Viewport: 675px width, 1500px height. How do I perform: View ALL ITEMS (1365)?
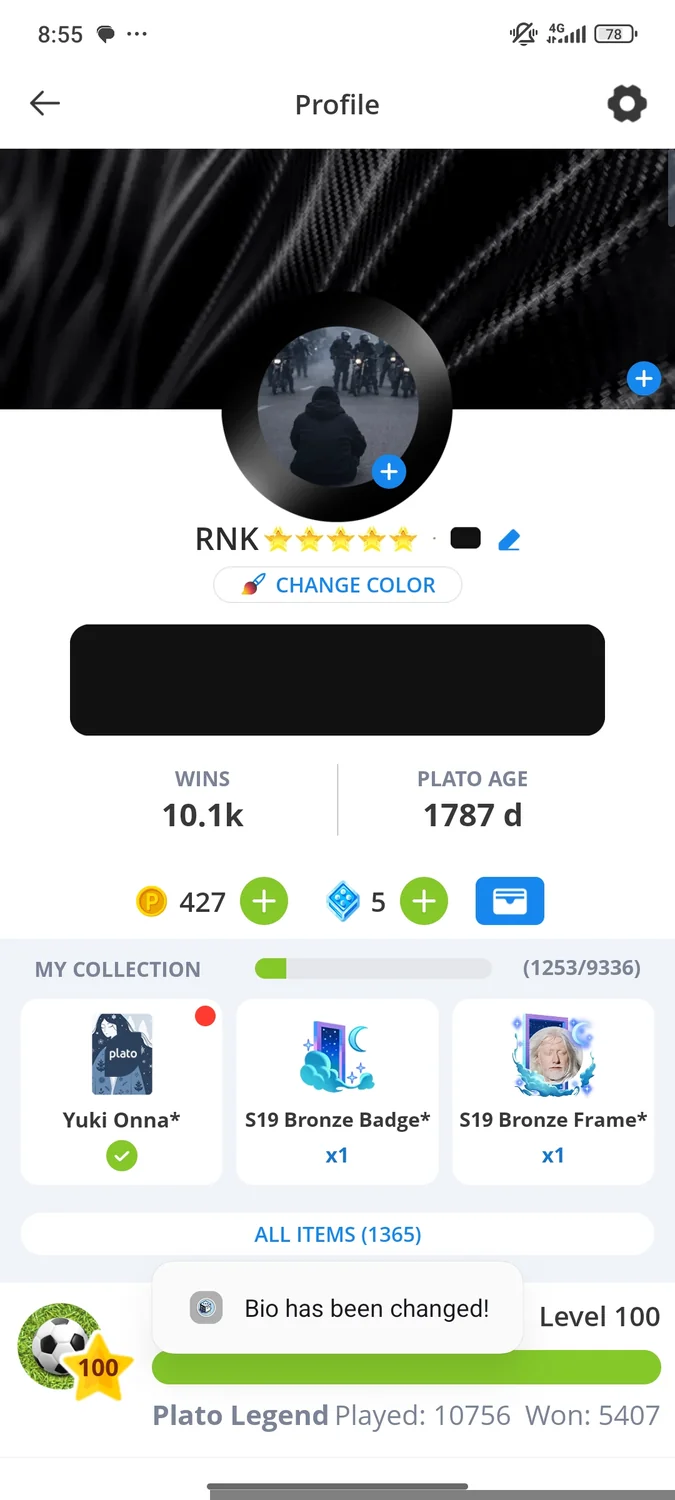click(x=338, y=1234)
